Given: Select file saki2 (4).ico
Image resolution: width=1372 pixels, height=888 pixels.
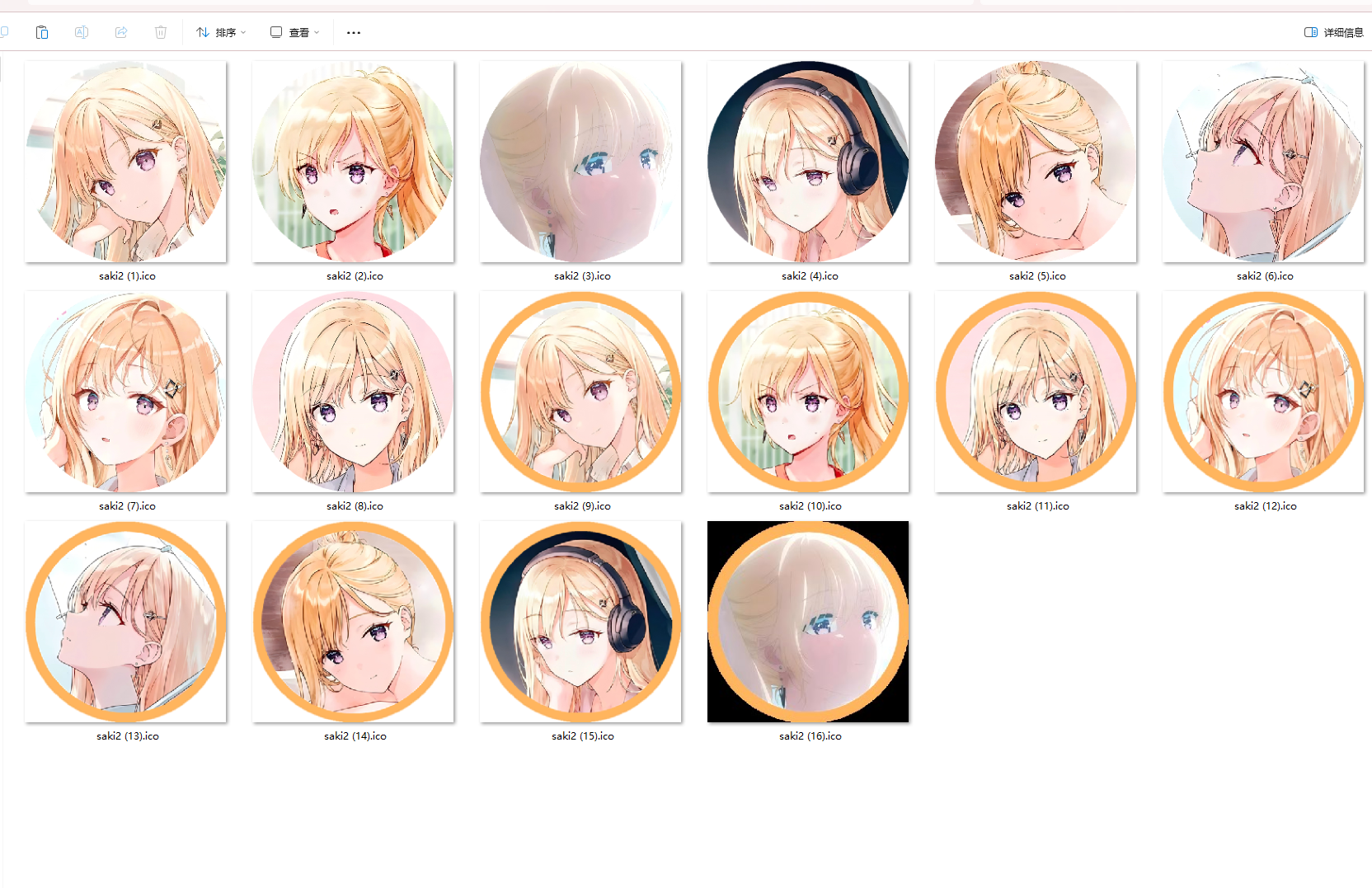Looking at the screenshot, I should [x=809, y=162].
